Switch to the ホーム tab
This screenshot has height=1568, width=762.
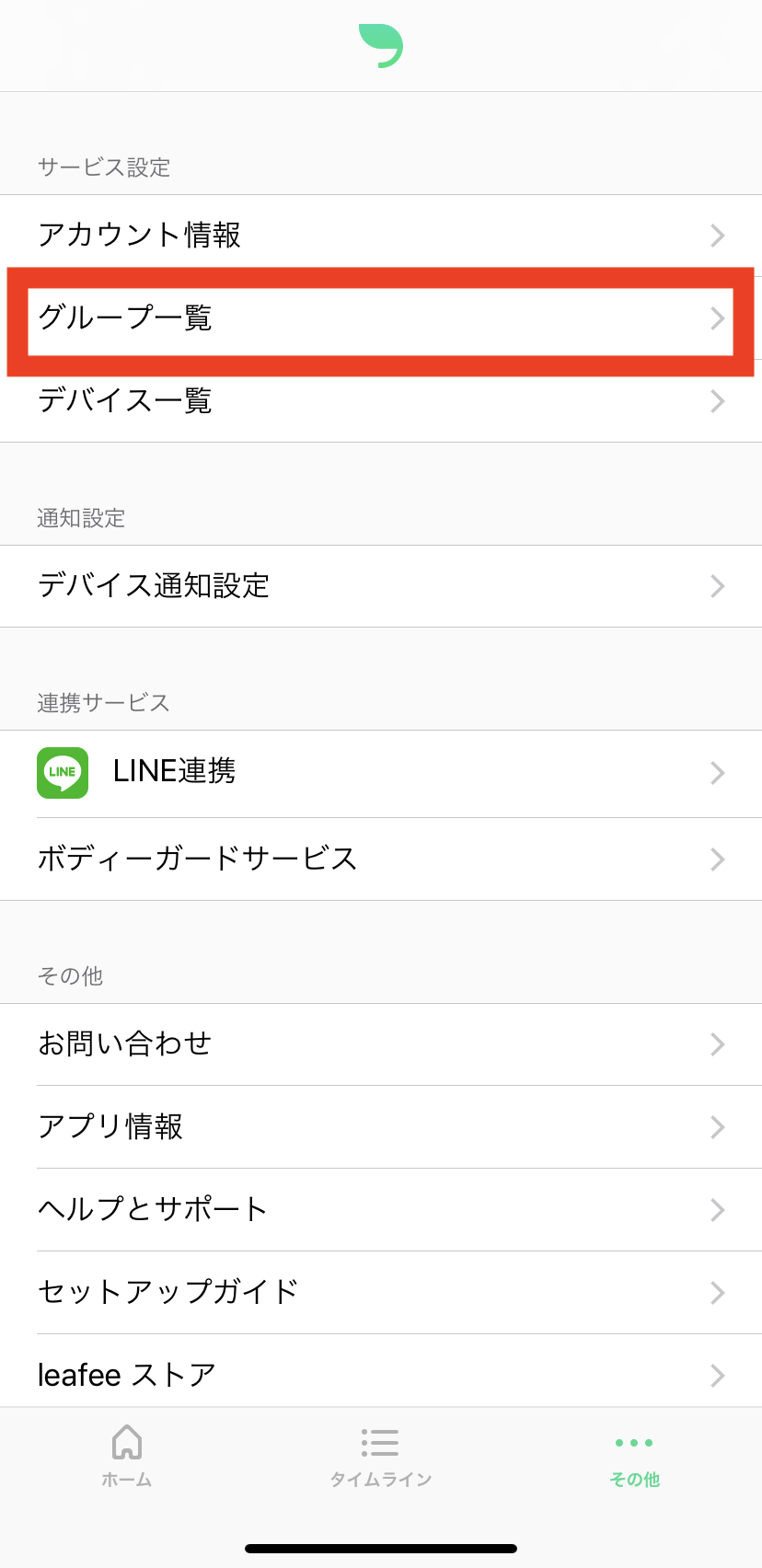(127, 1456)
